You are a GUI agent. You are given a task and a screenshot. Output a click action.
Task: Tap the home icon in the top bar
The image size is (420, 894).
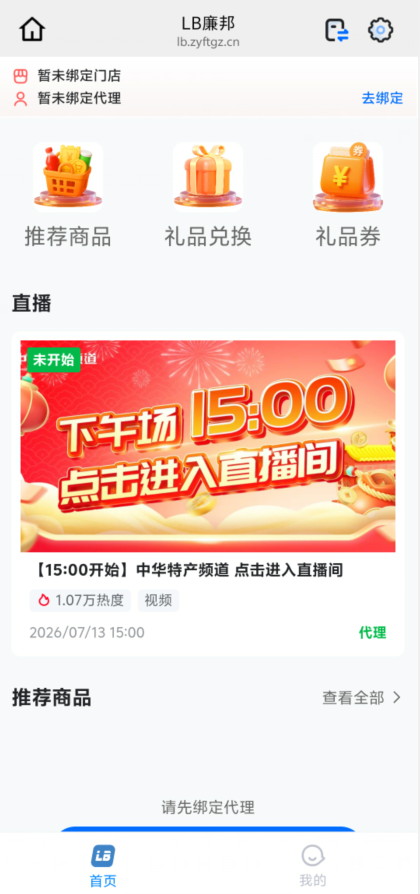32,30
